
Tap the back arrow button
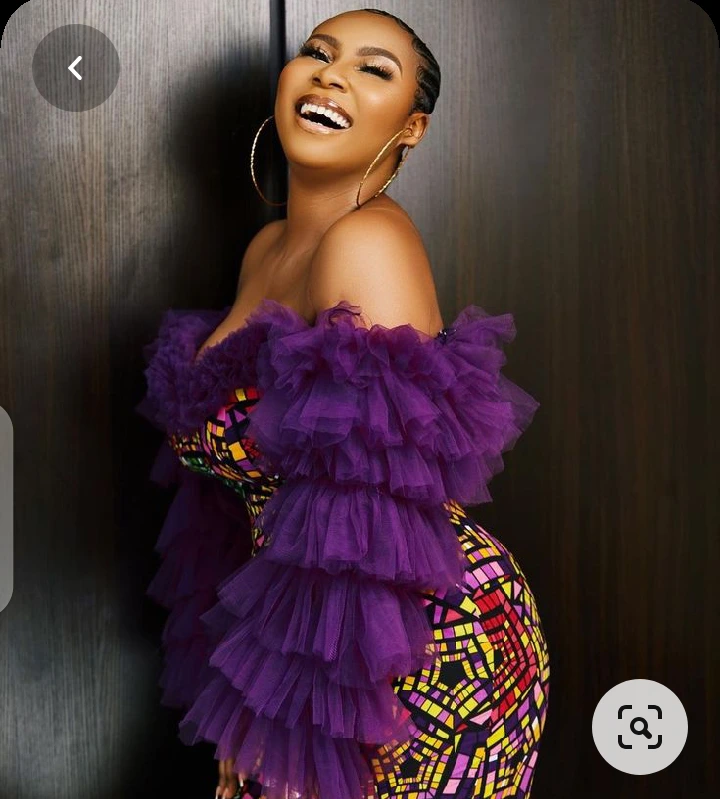click(x=75, y=68)
